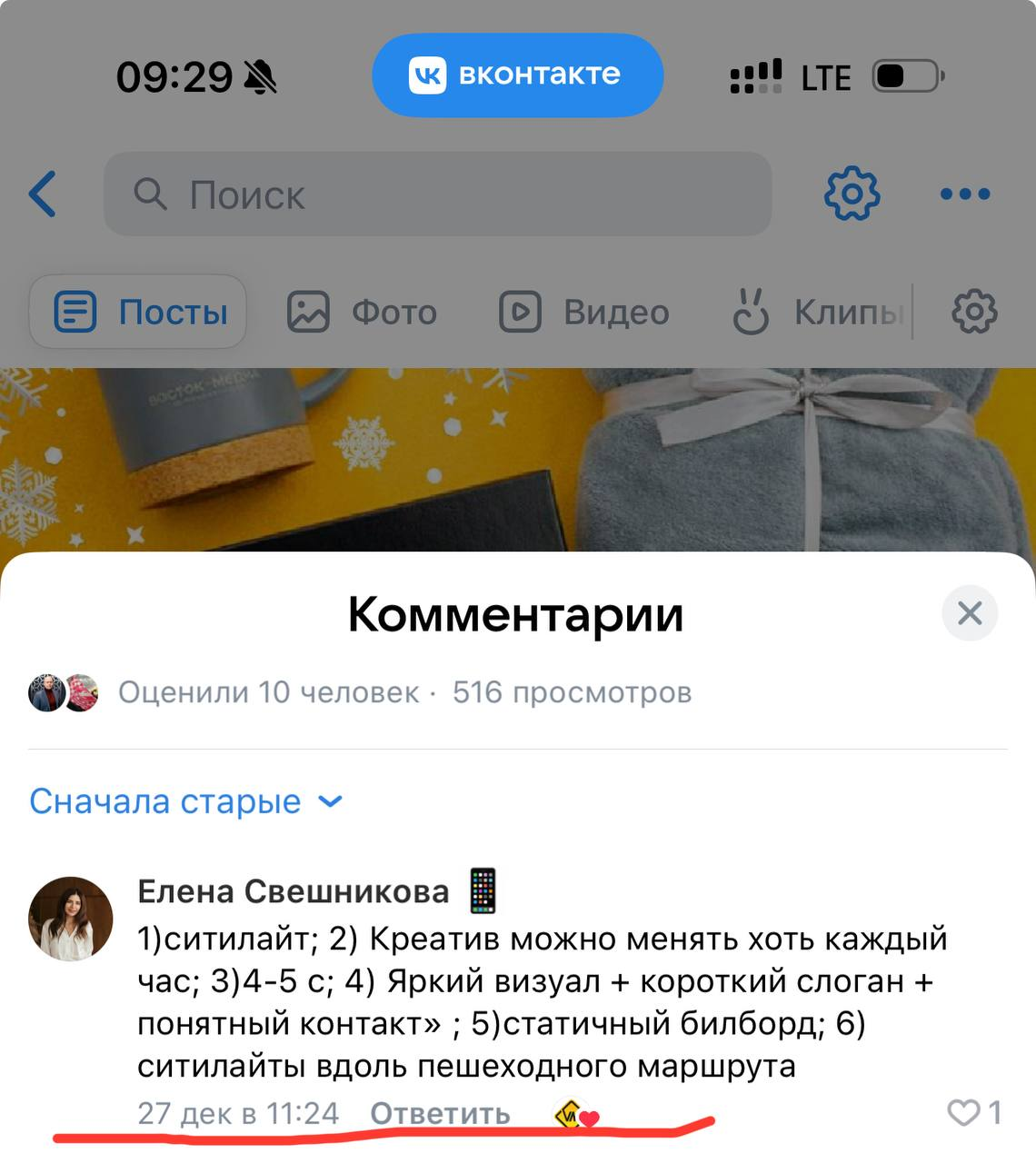Viewport: 1036px width, 1163px height.
Task: Open tab settings gear beside Клипы
Action: tap(974, 312)
